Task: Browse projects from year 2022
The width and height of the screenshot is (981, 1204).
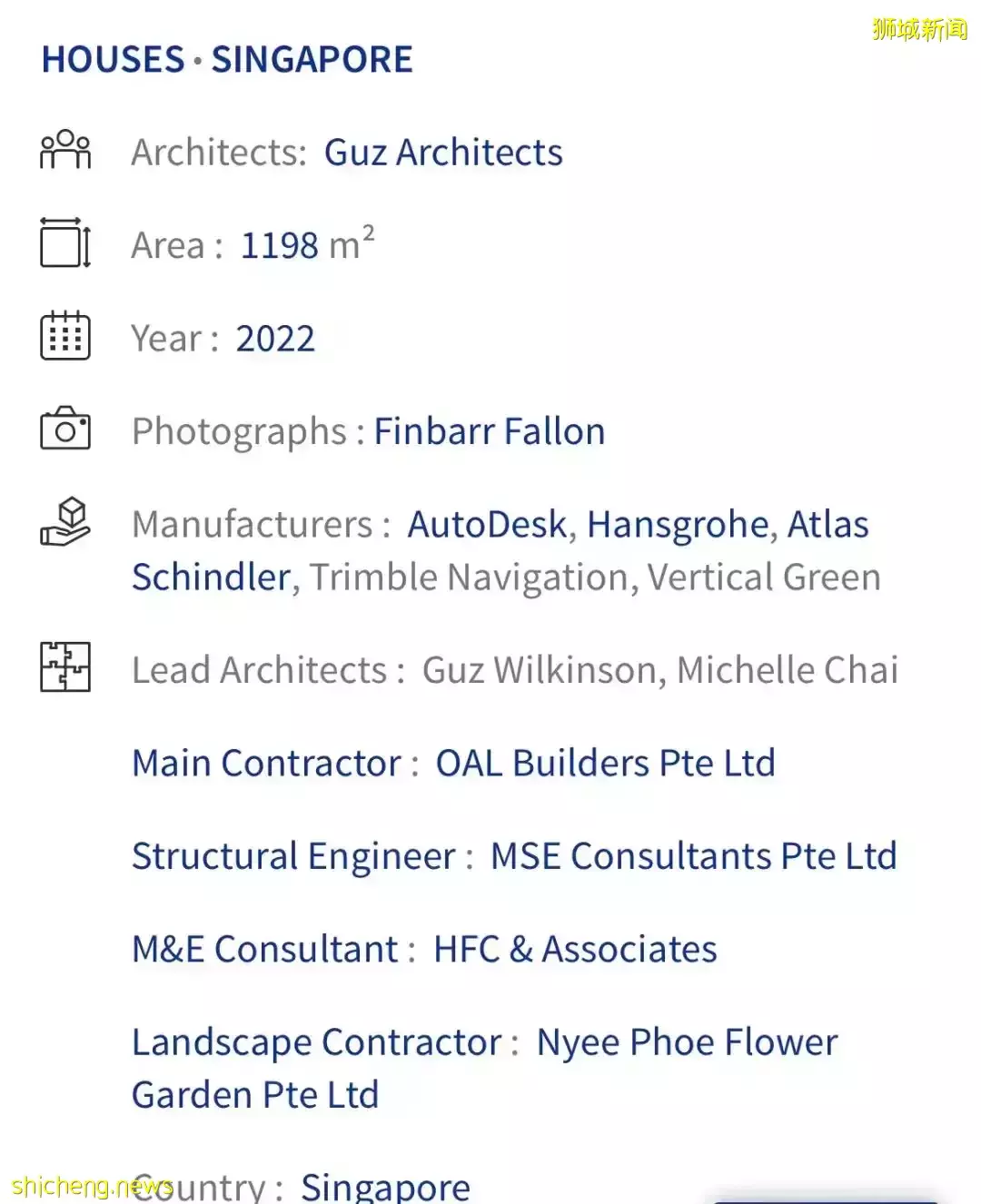Action: click(x=275, y=339)
